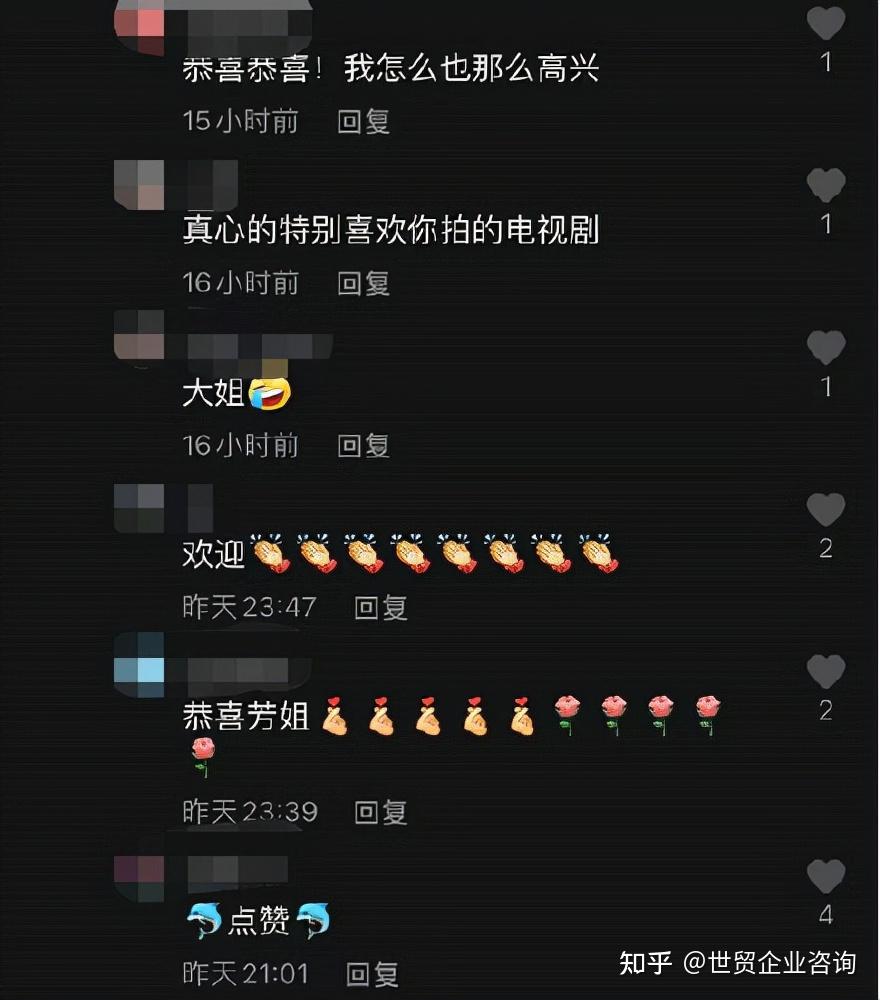Like the 点赞 dolphin comment
Screen dimensions: 880x1000
point(825,876)
